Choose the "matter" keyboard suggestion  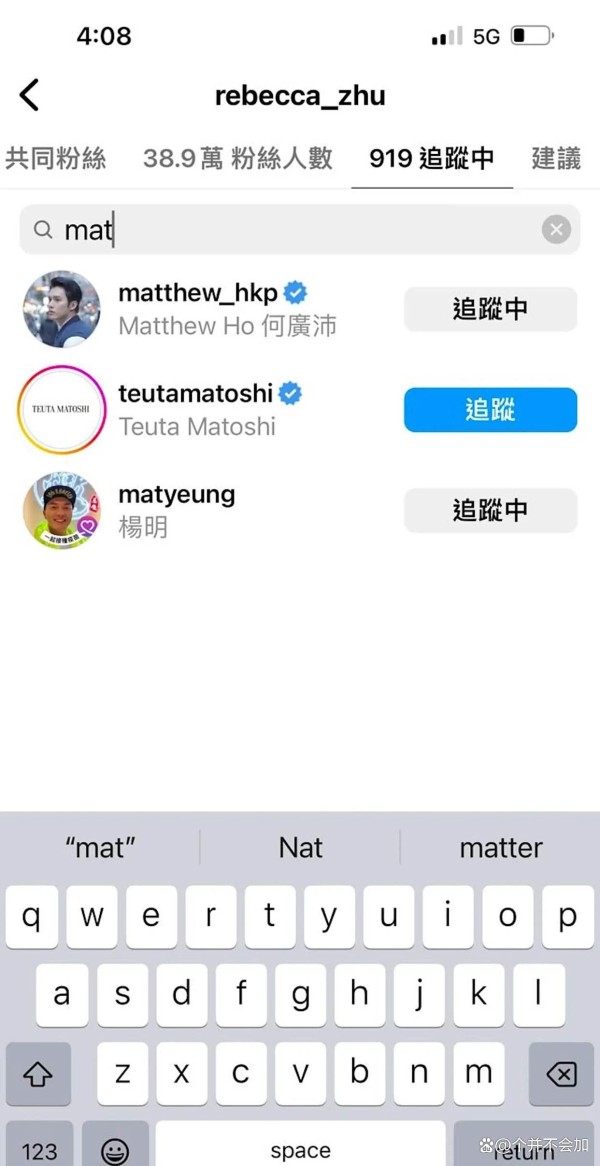(500, 848)
